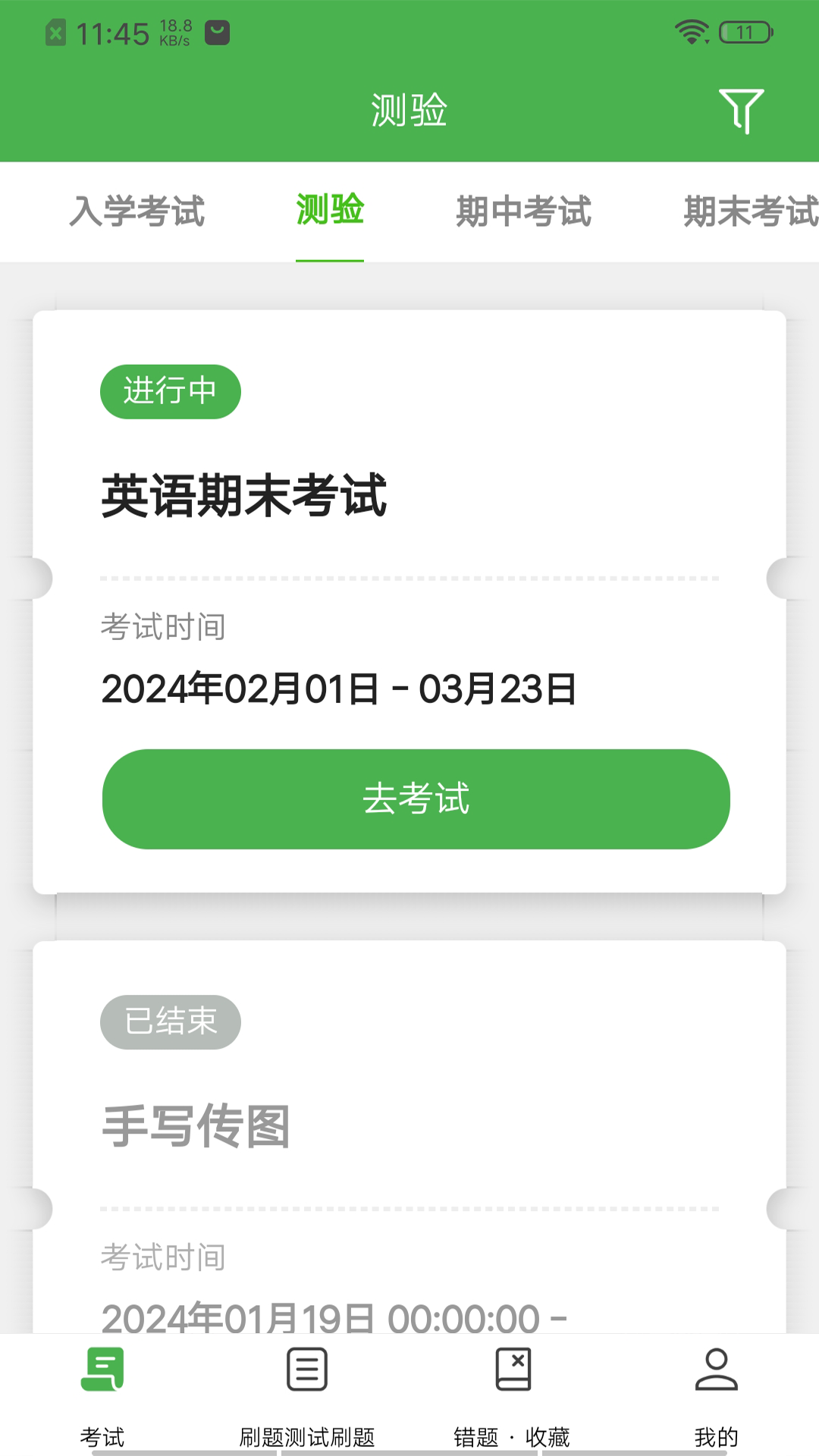This screenshot has height=1456, width=819.
Task: Tap the 进行中 status badge
Action: click(169, 391)
